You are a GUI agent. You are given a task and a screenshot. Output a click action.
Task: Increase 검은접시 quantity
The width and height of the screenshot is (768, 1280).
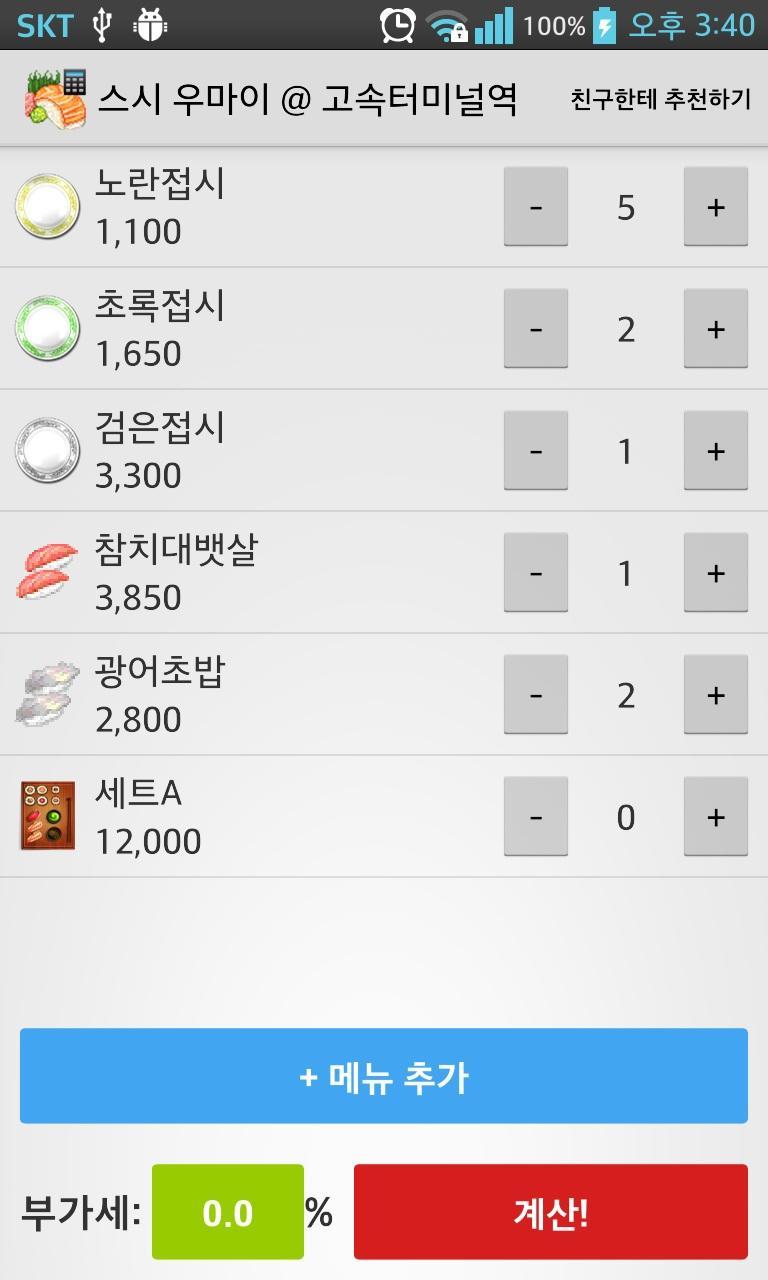point(715,451)
